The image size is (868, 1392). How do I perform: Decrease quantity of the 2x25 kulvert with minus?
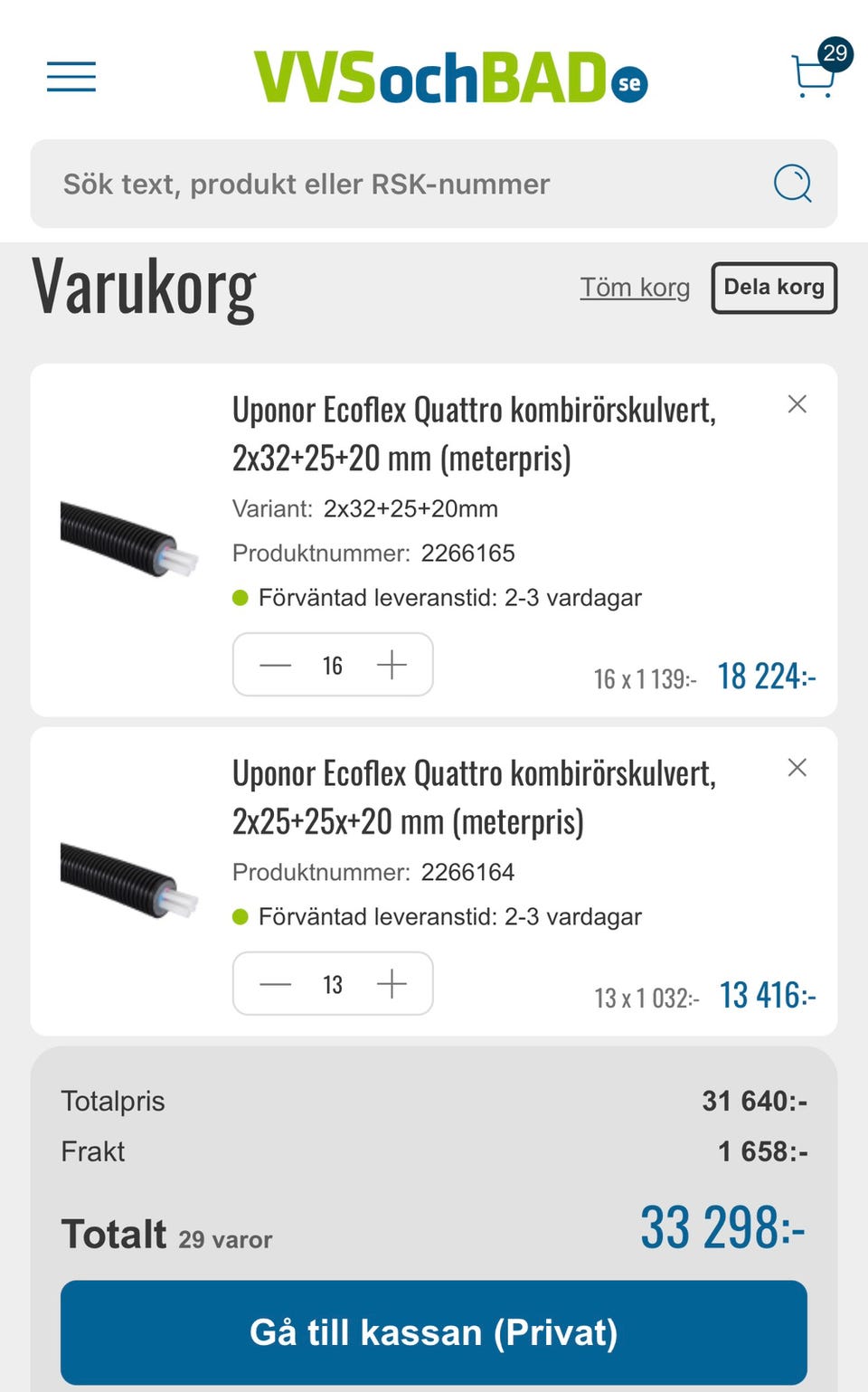[x=272, y=983]
